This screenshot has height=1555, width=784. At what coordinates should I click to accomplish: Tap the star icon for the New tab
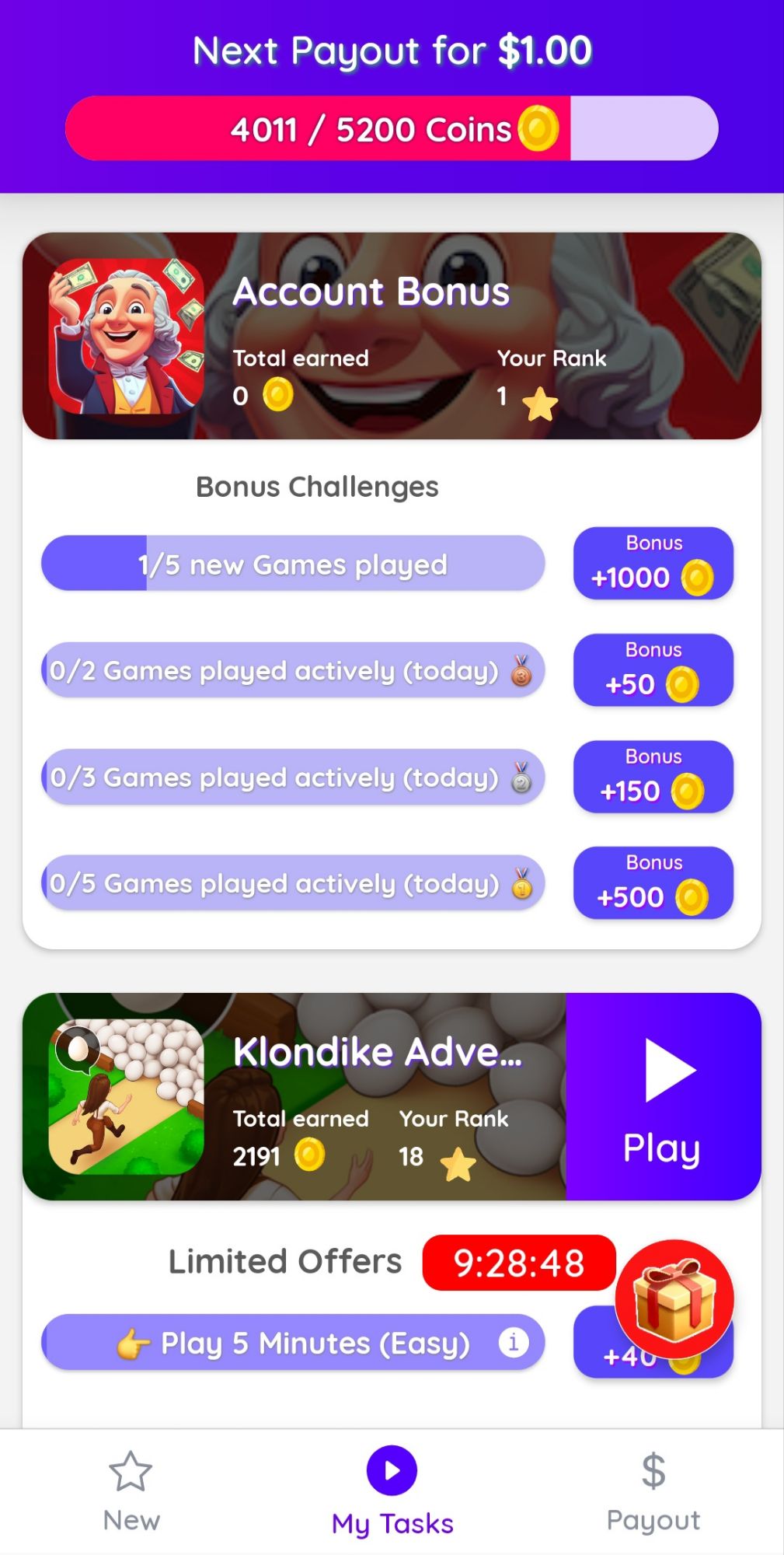click(130, 1470)
